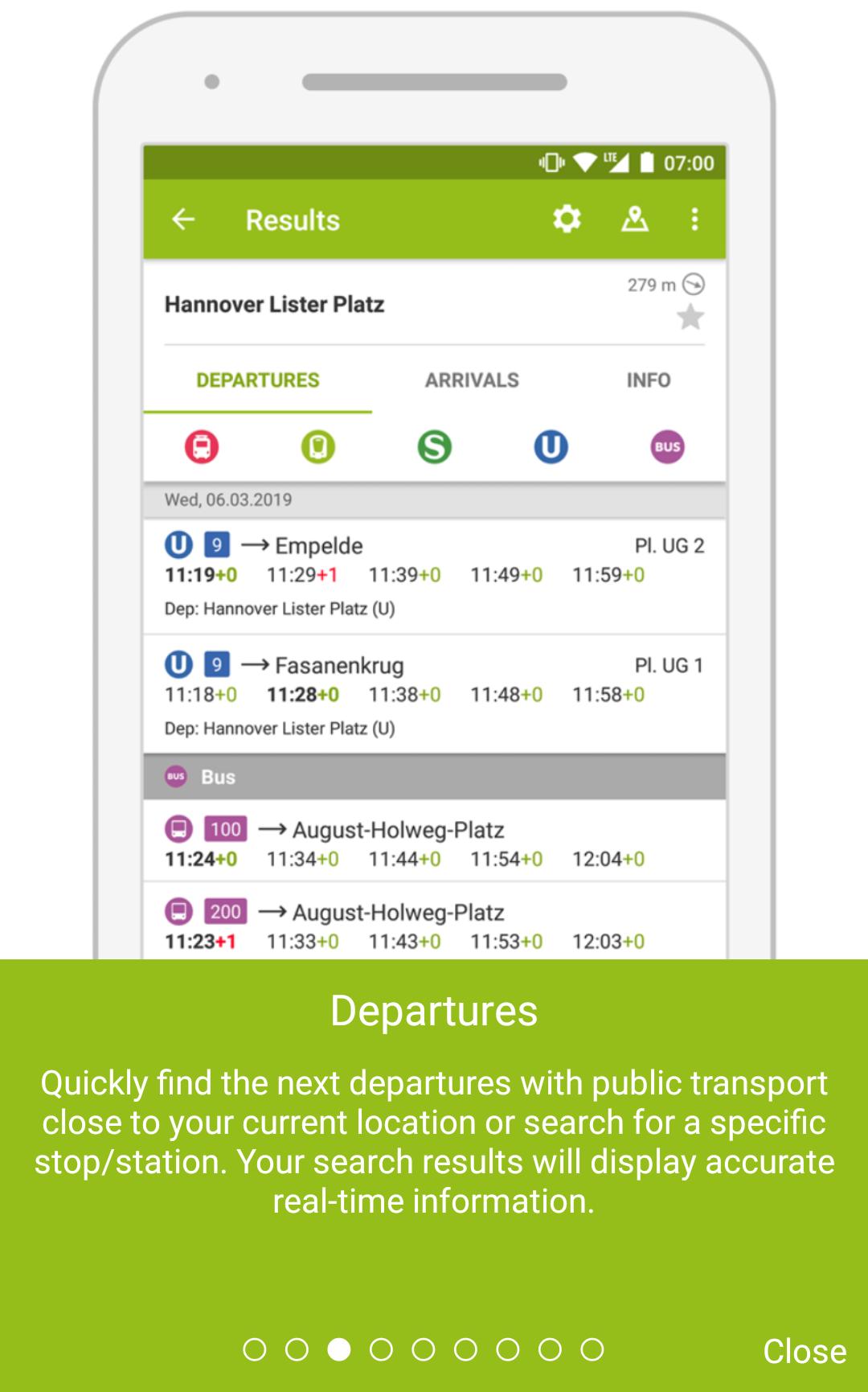Screen dimensions: 868x1392
Task: Close the Departures tutorial
Action: point(804,1352)
